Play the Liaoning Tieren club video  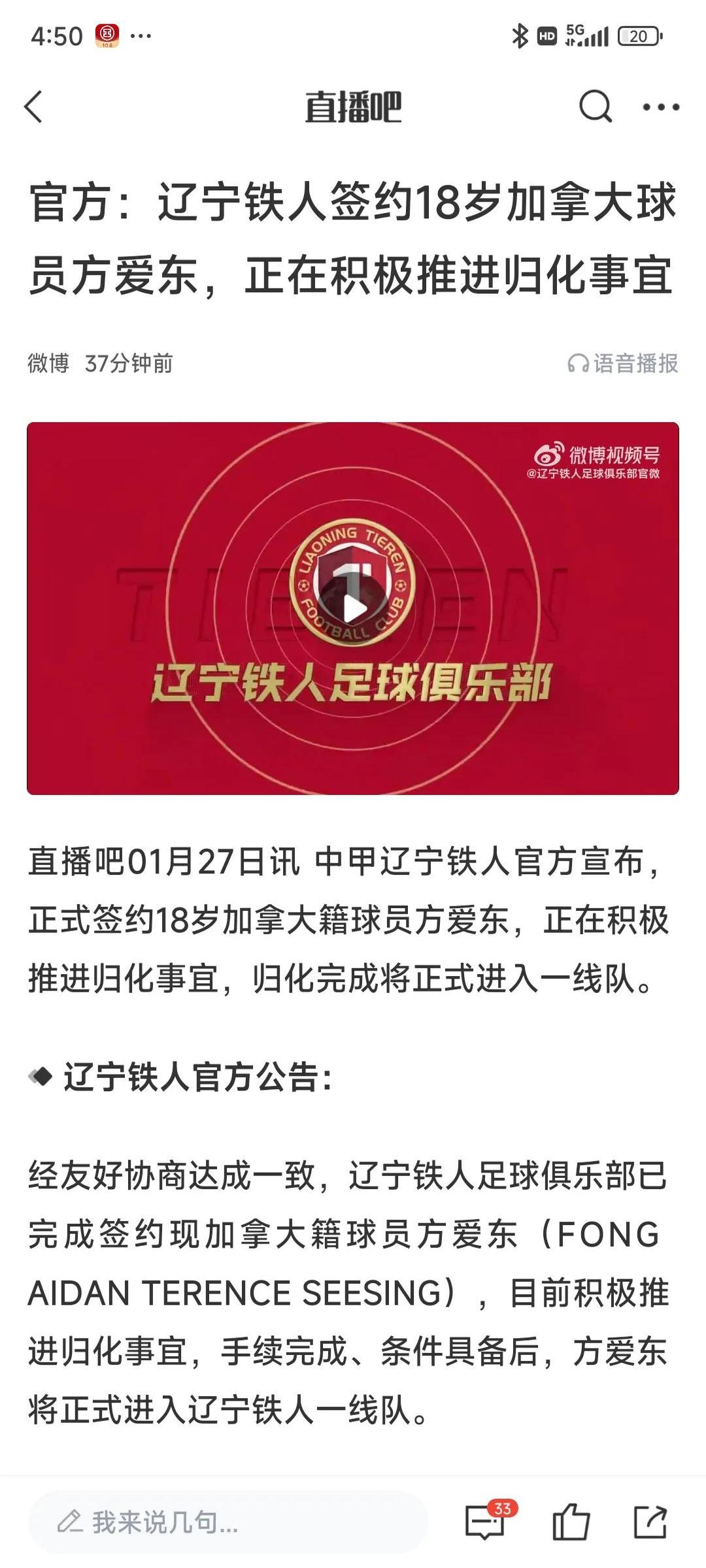353,608
